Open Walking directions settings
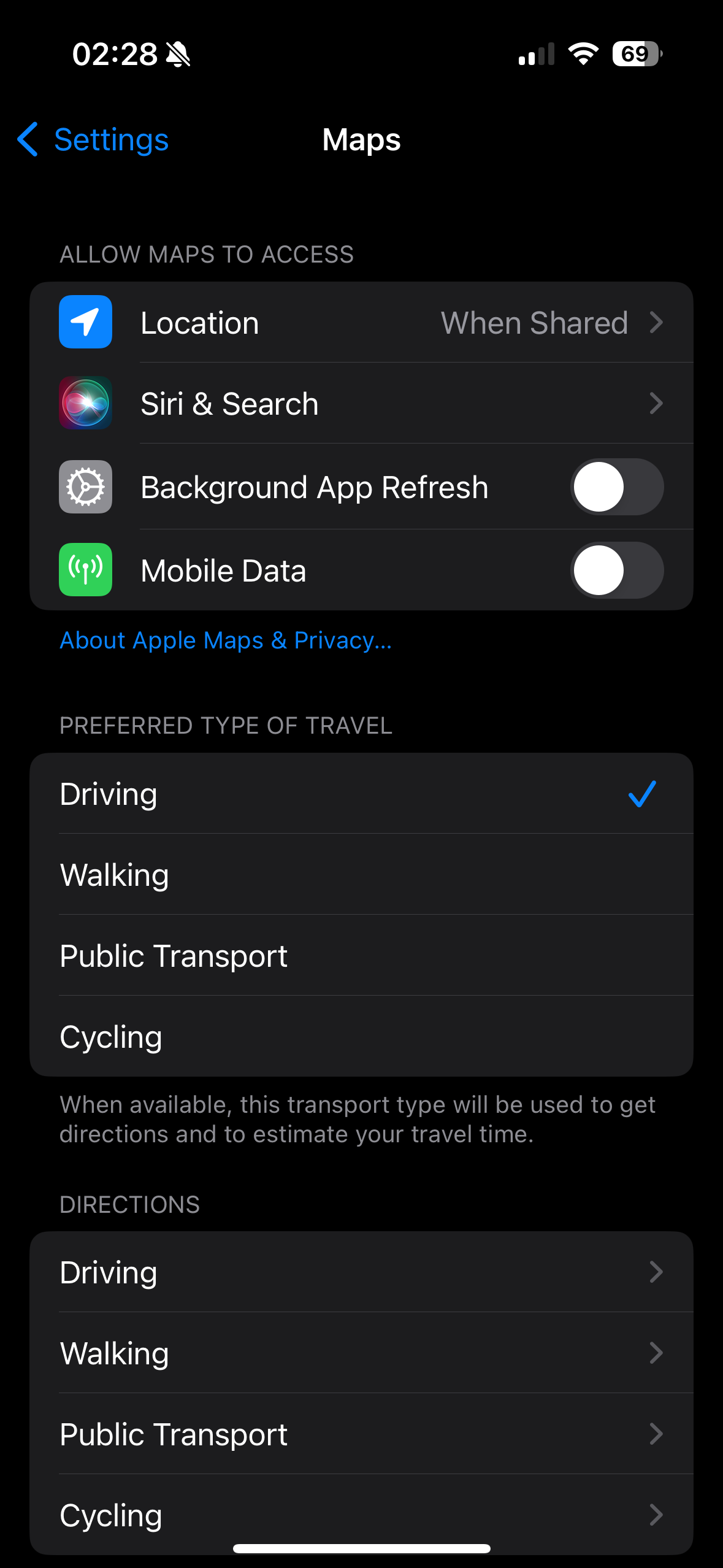The width and height of the screenshot is (723, 1568). click(361, 1353)
